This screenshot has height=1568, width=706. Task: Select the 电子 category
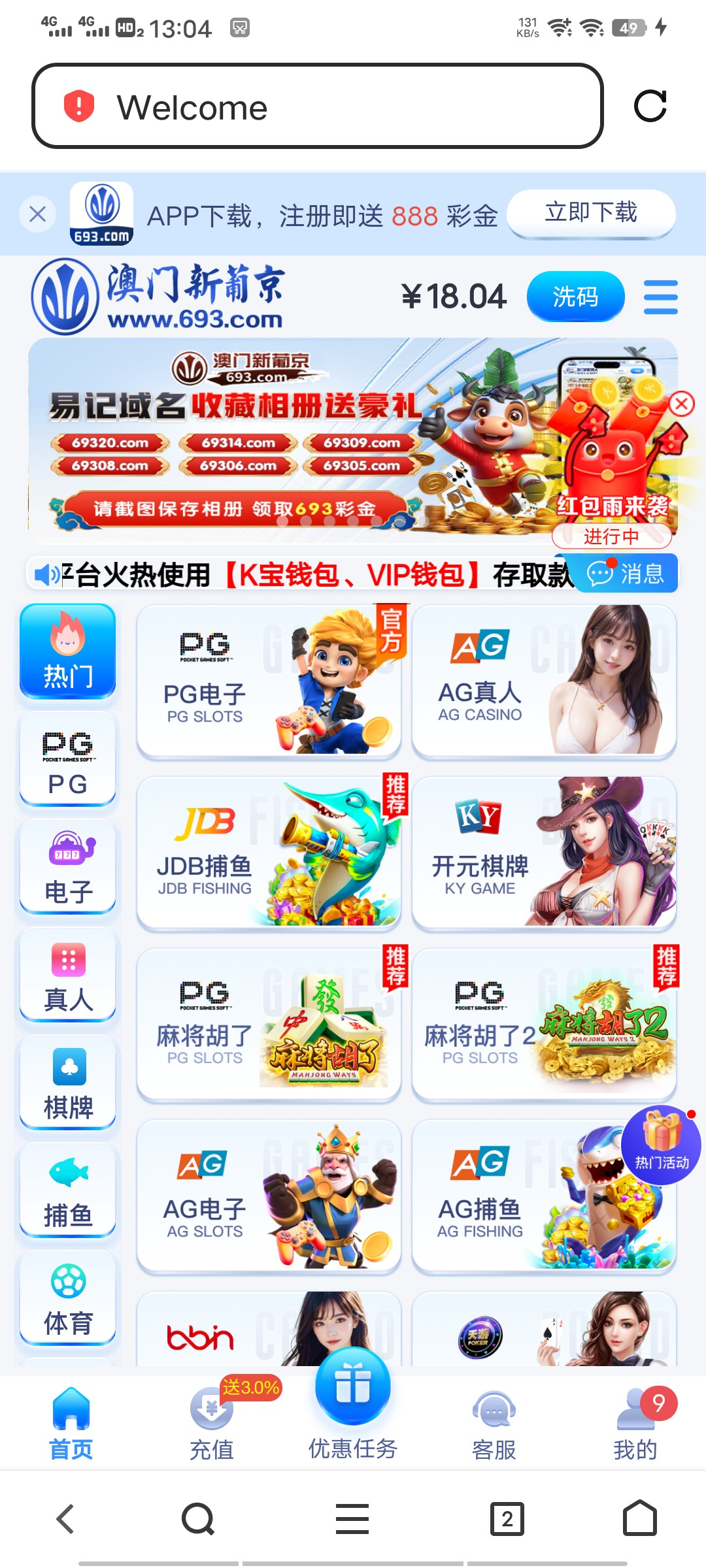(68, 868)
